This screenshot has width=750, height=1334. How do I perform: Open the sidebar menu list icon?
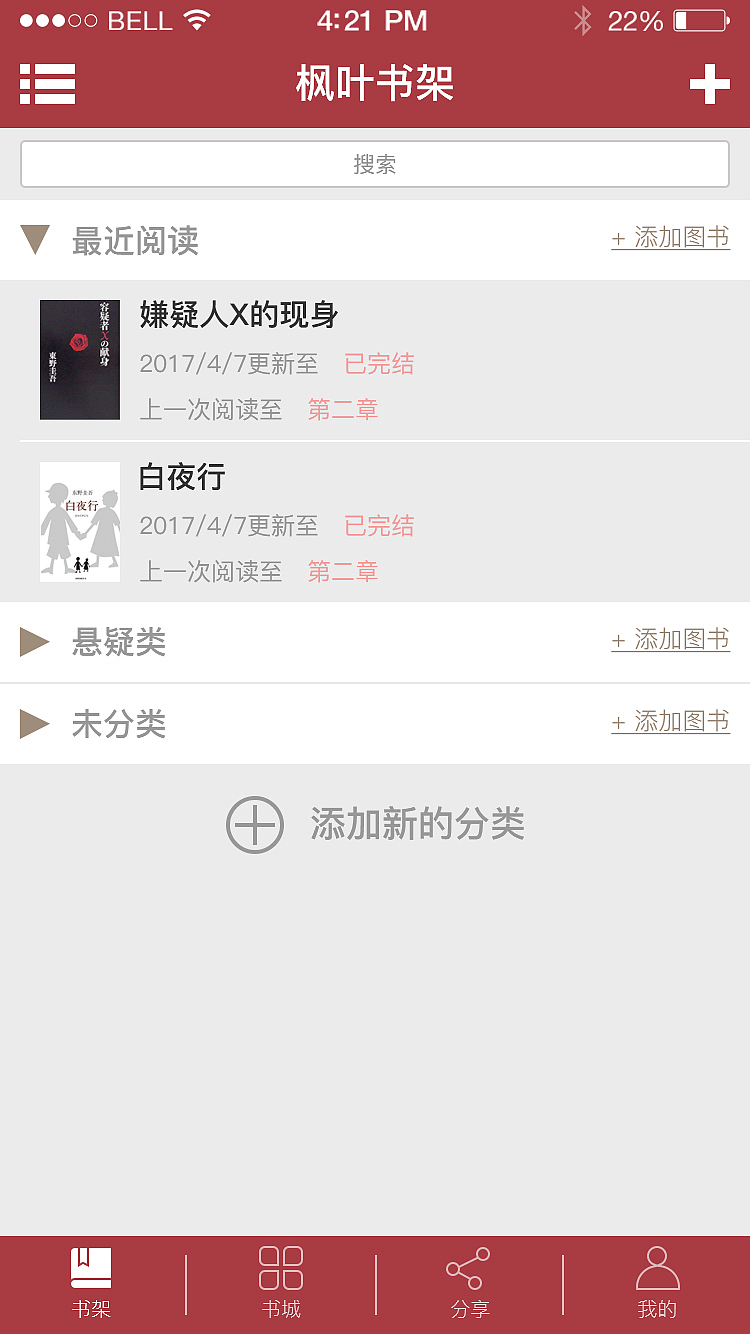(x=47, y=85)
